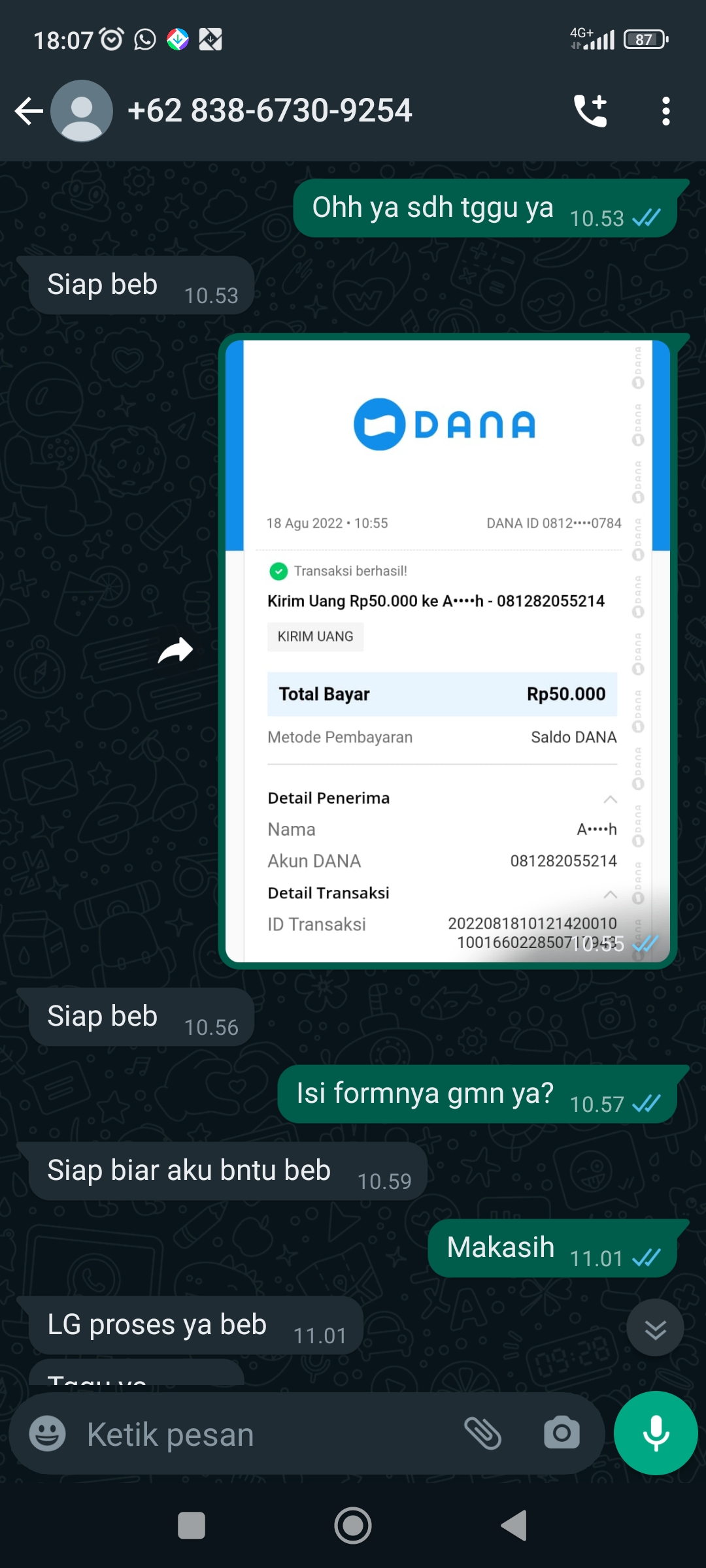The image size is (706, 1568).
Task: Forward the DANA receipt image
Action: (x=175, y=650)
